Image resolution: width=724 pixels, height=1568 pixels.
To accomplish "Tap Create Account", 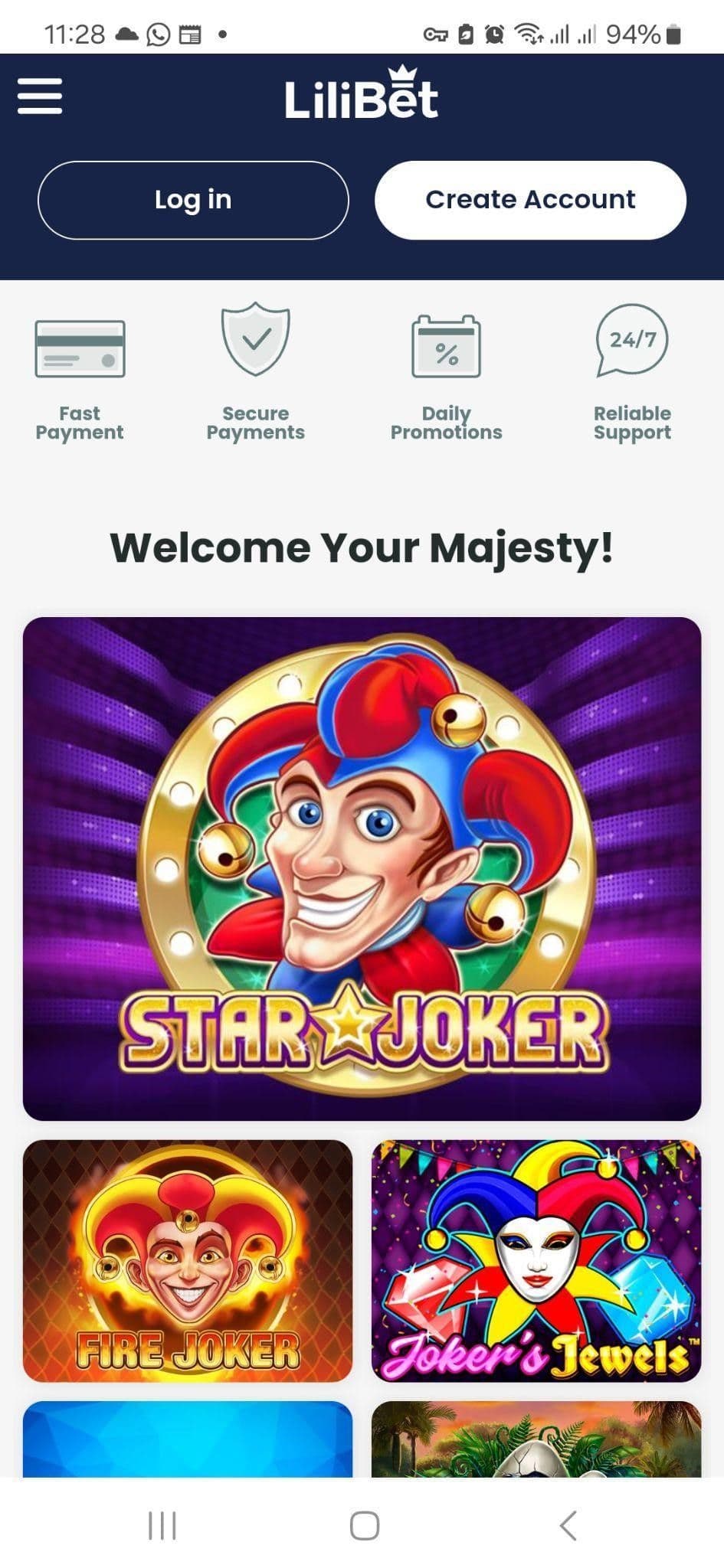I will [x=530, y=200].
